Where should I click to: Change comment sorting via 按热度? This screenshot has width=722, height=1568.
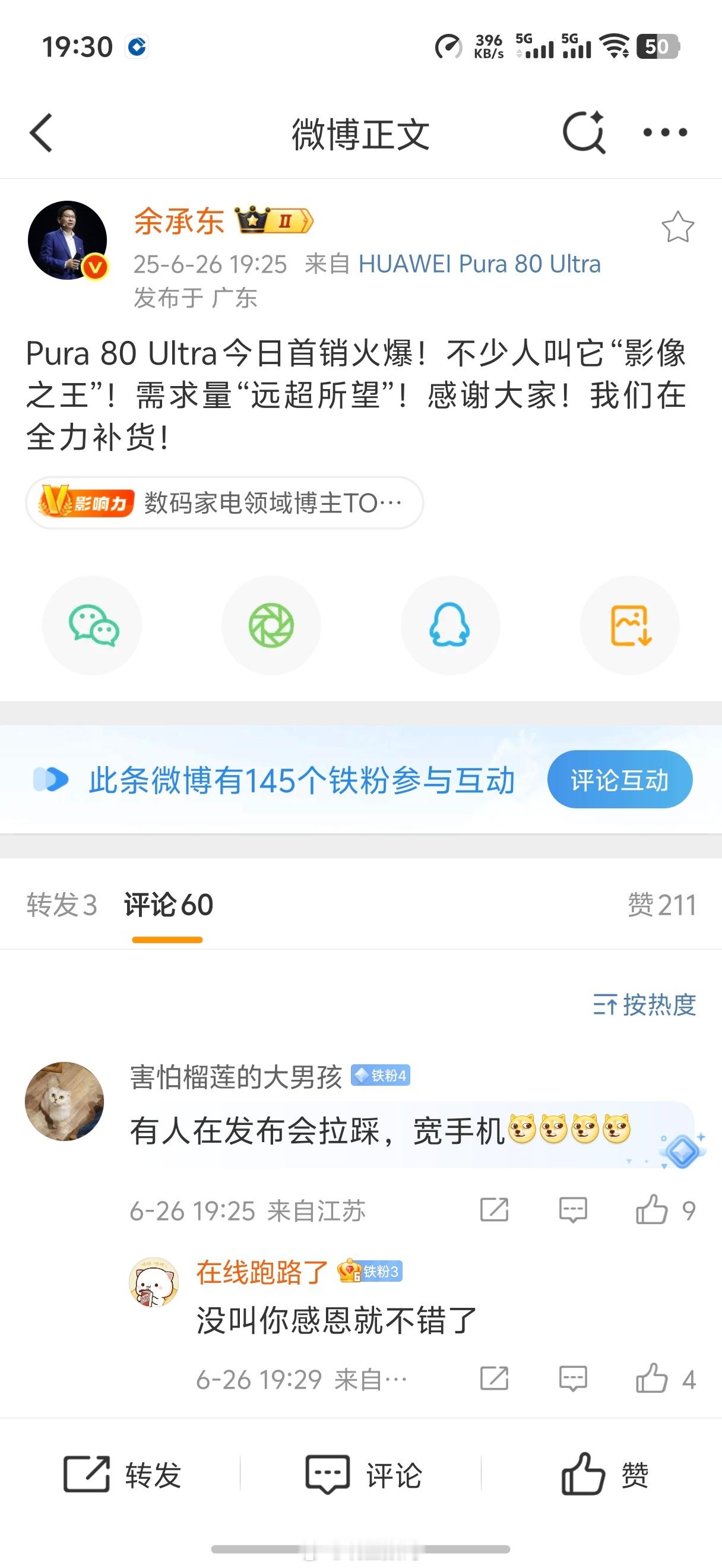[x=645, y=1004]
